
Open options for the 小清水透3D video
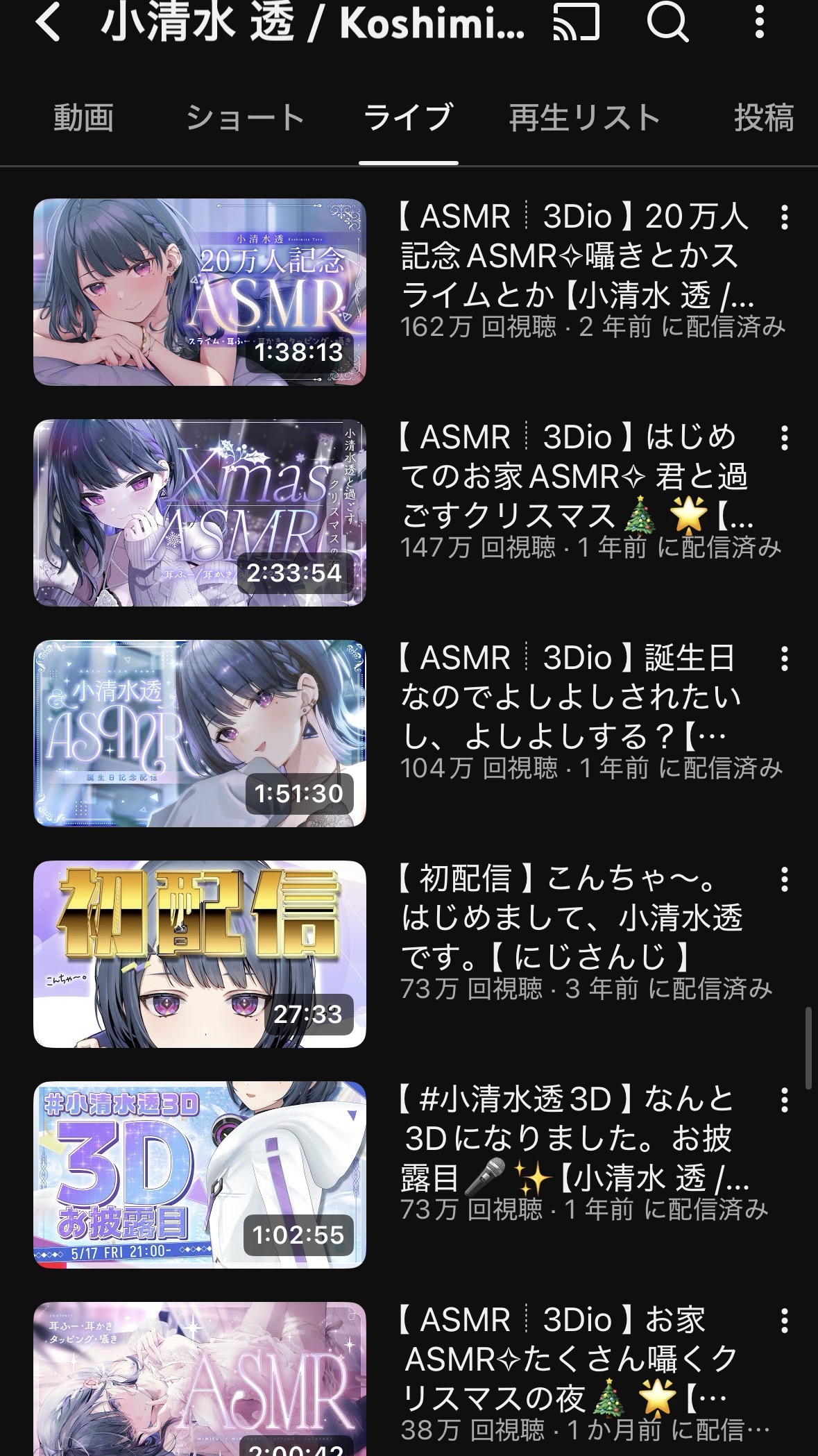[784, 1101]
